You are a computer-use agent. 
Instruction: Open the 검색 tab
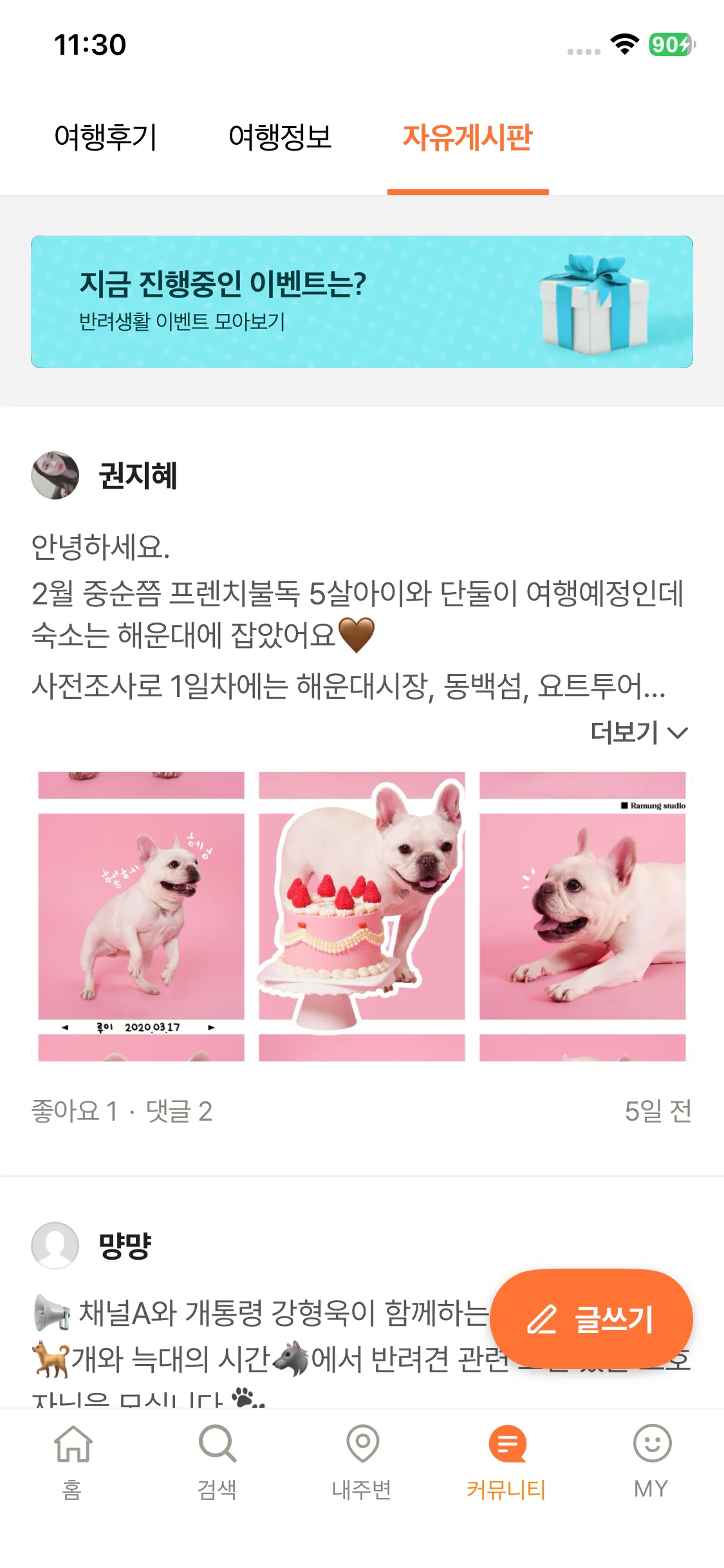[217, 1462]
